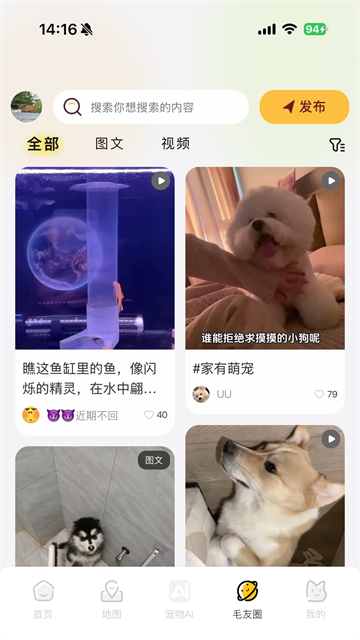Switch to the 视频 tab
360x640 pixels.
point(176,144)
